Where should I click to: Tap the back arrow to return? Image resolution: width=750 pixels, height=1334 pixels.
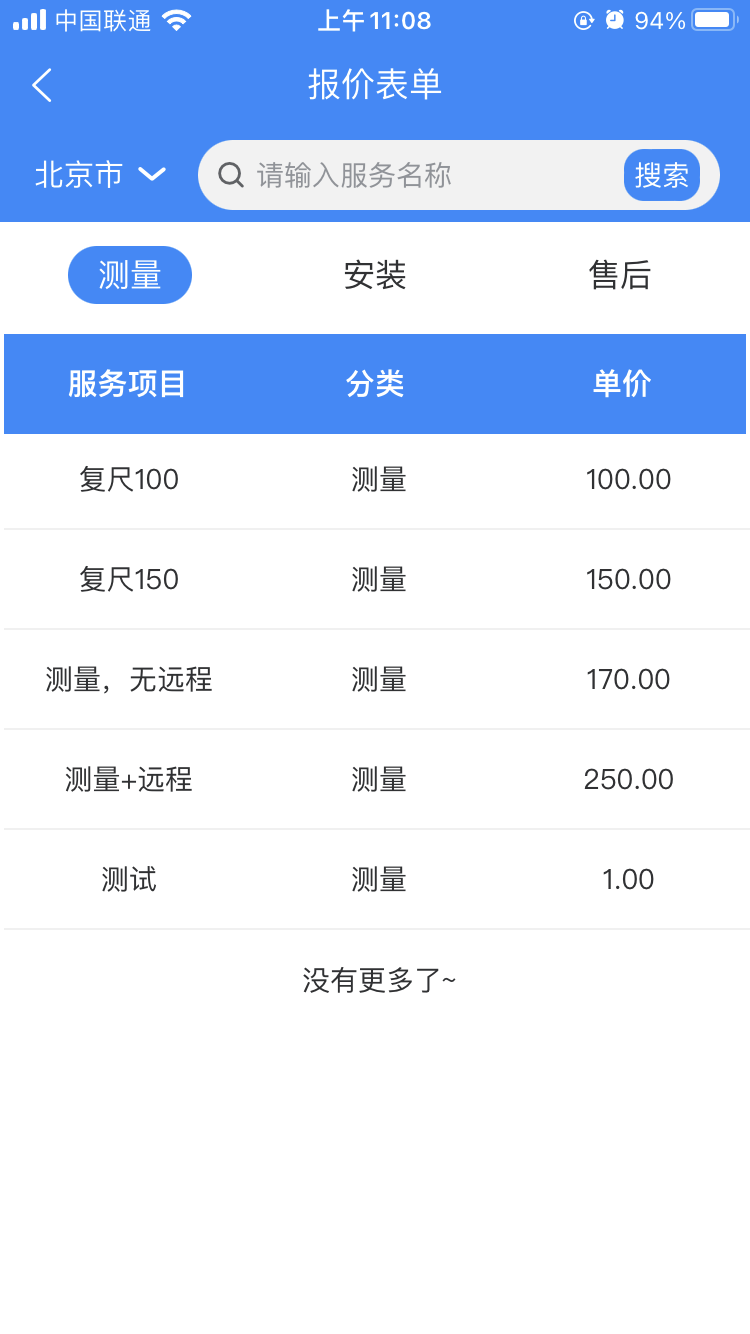click(x=40, y=86)
